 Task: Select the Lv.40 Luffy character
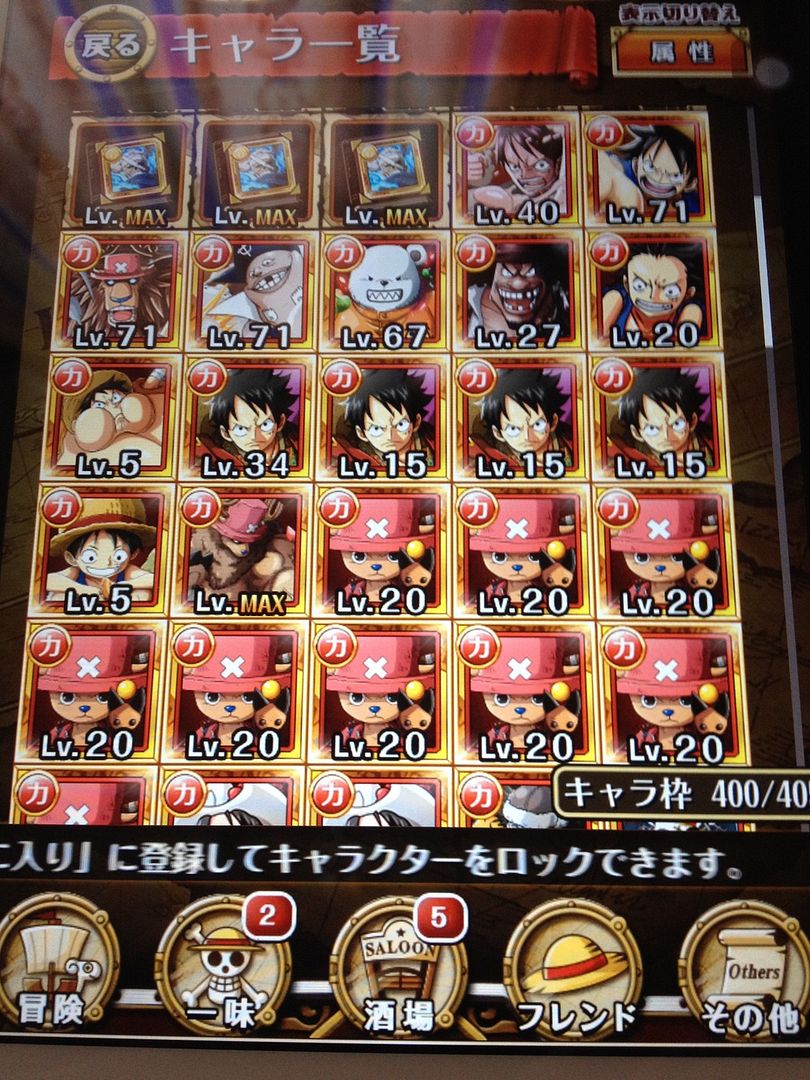point(516,168)
